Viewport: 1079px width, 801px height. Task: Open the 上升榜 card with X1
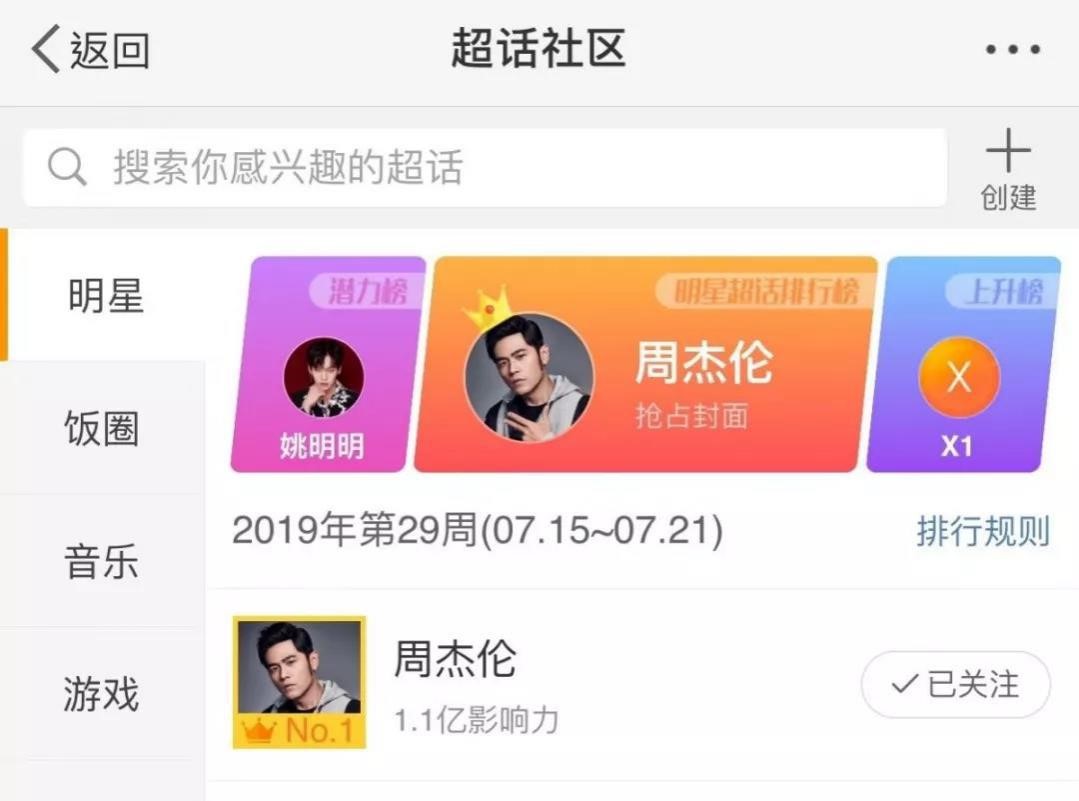(x=961, y=366)
